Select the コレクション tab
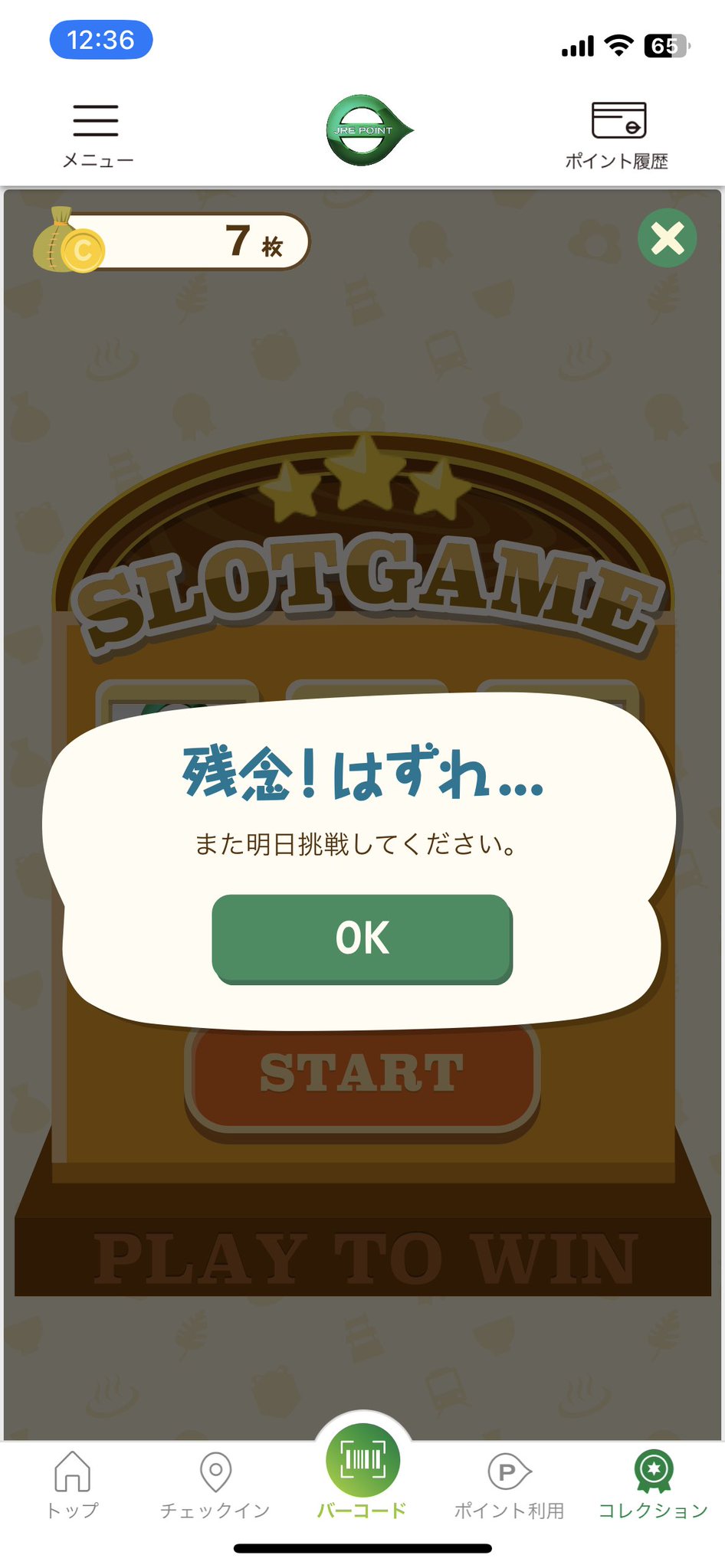Screen dimensions: 725x1568 click(x=653, y=1485)
